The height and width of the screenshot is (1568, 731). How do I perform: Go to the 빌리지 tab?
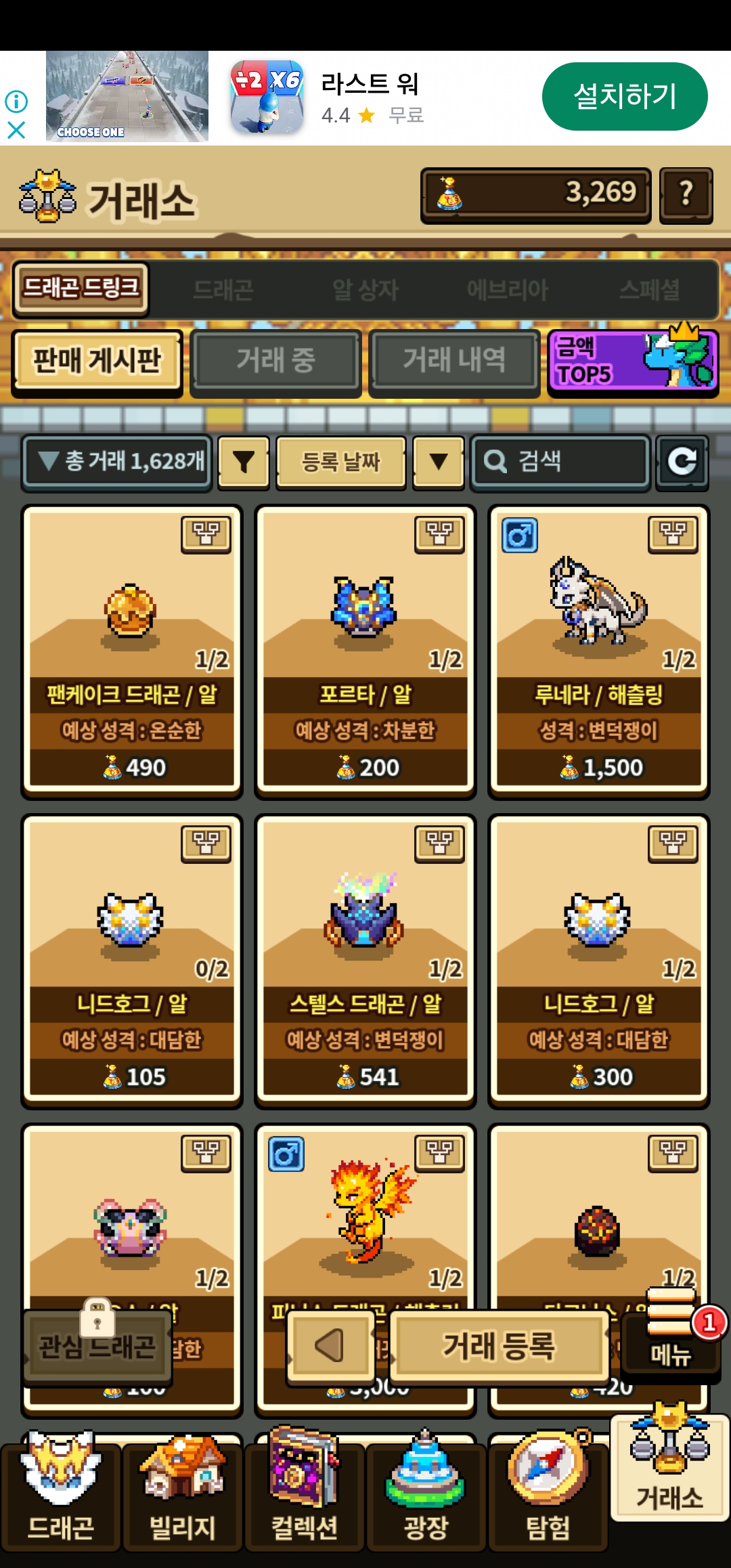point(183,1496)
